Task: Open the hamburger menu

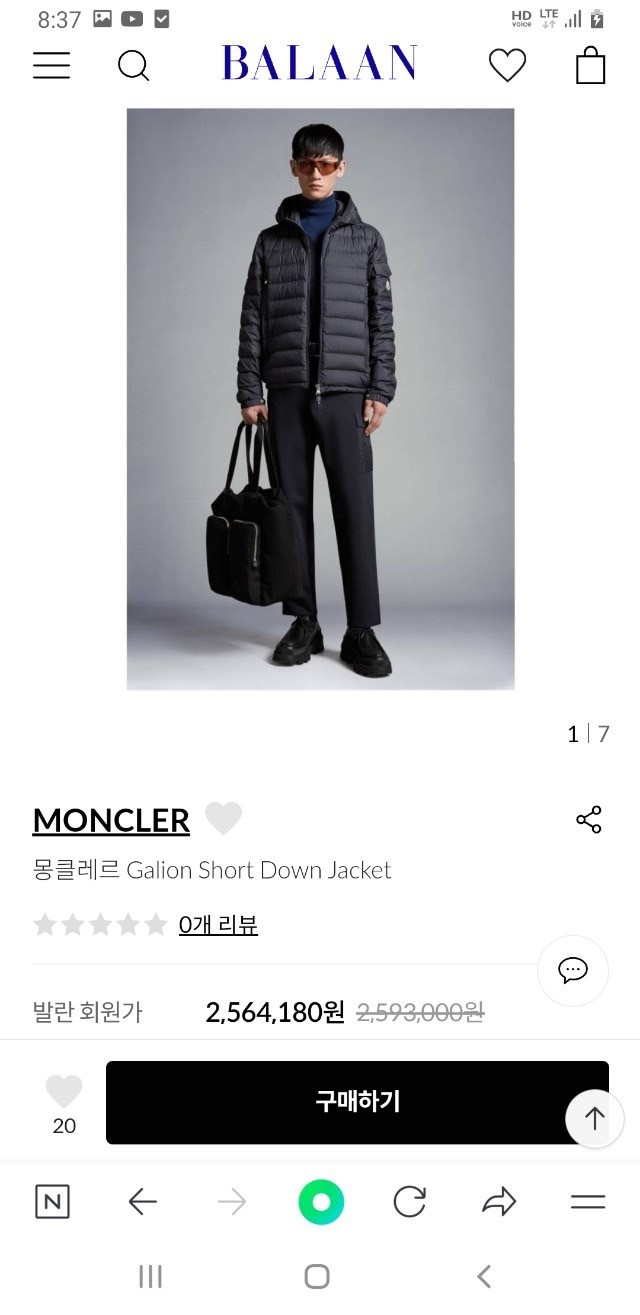Action: (51, 65)
